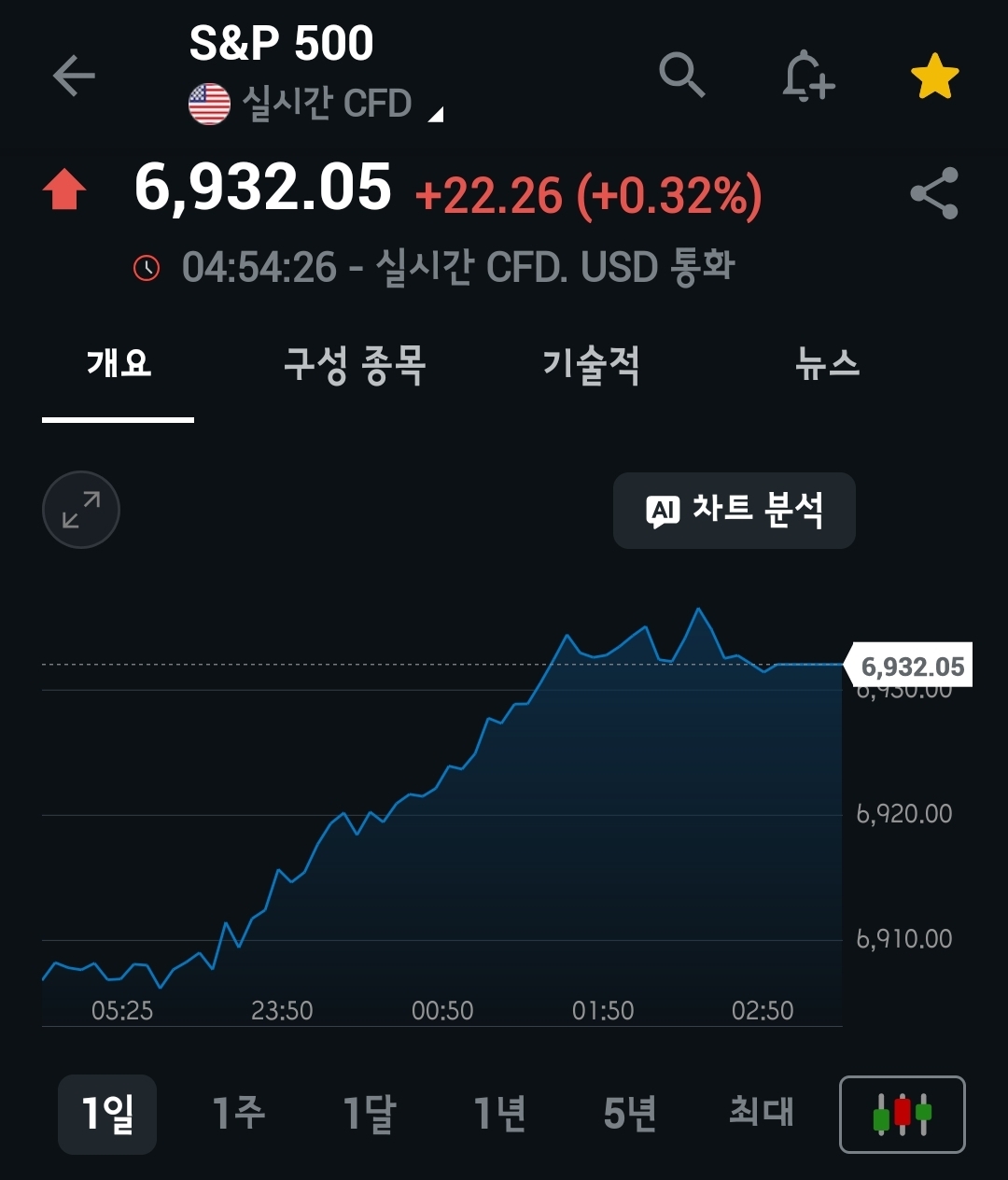Share the S&P 500 quote
This screenshot has height=1180, width=1008.
click(x=934, y=193)
